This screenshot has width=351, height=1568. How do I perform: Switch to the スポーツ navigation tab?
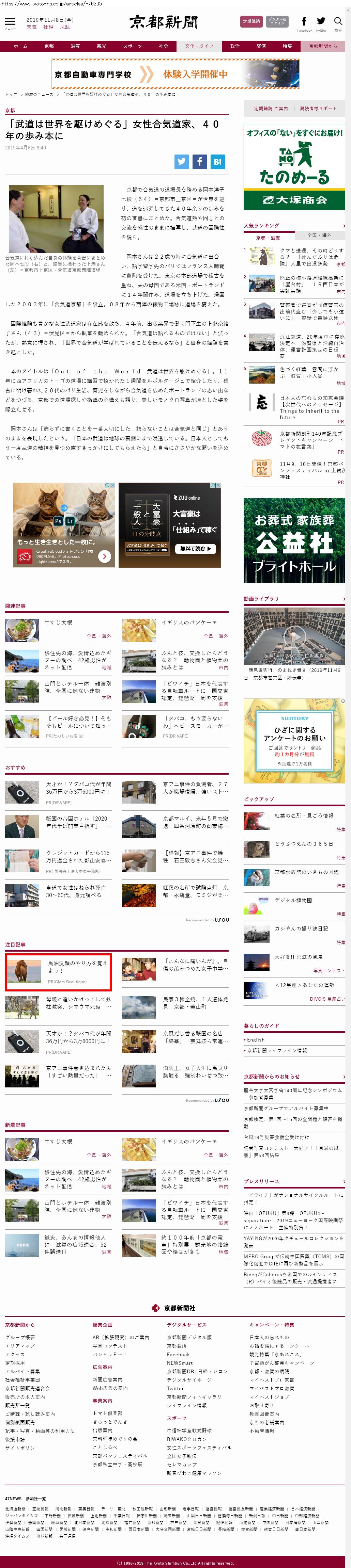132,46
